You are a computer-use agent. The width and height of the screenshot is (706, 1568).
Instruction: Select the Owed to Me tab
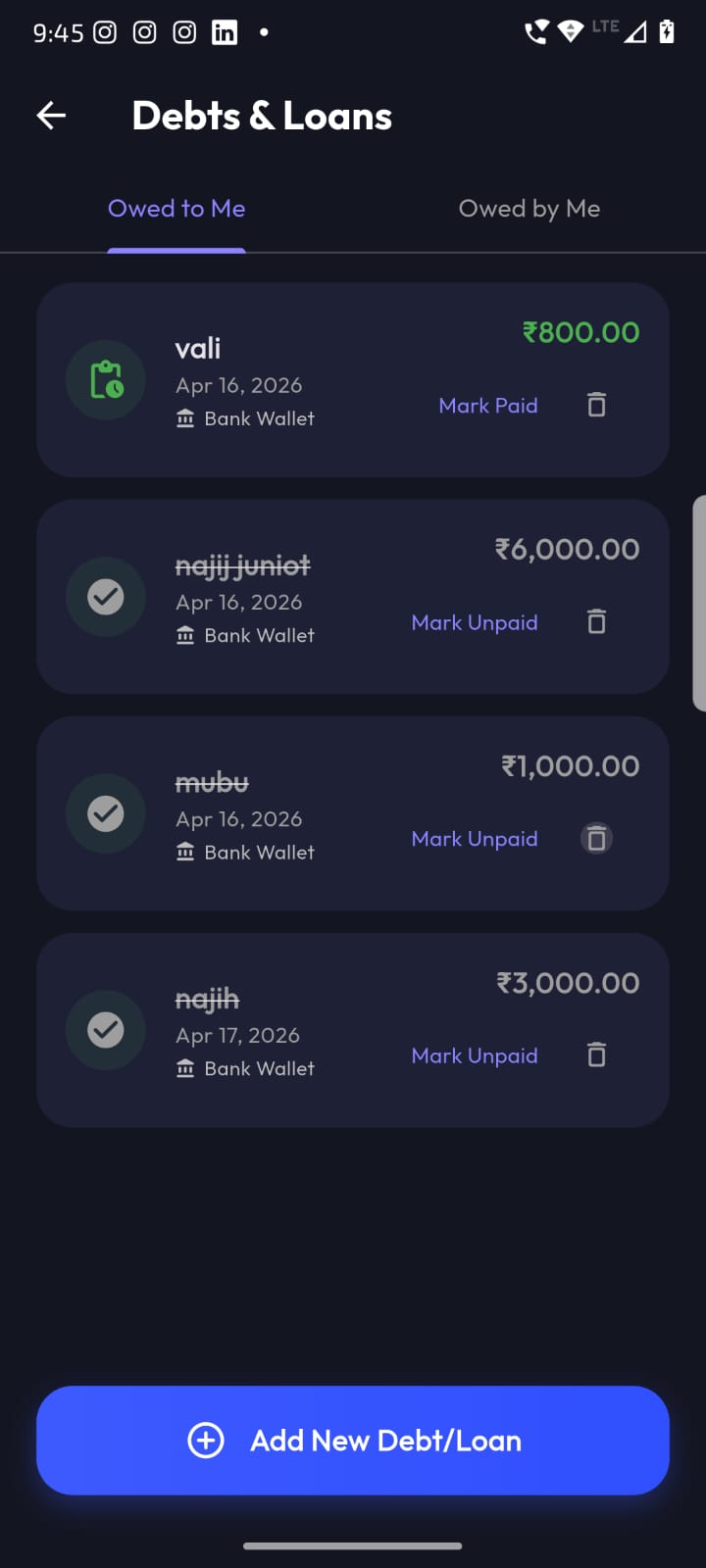176,209
